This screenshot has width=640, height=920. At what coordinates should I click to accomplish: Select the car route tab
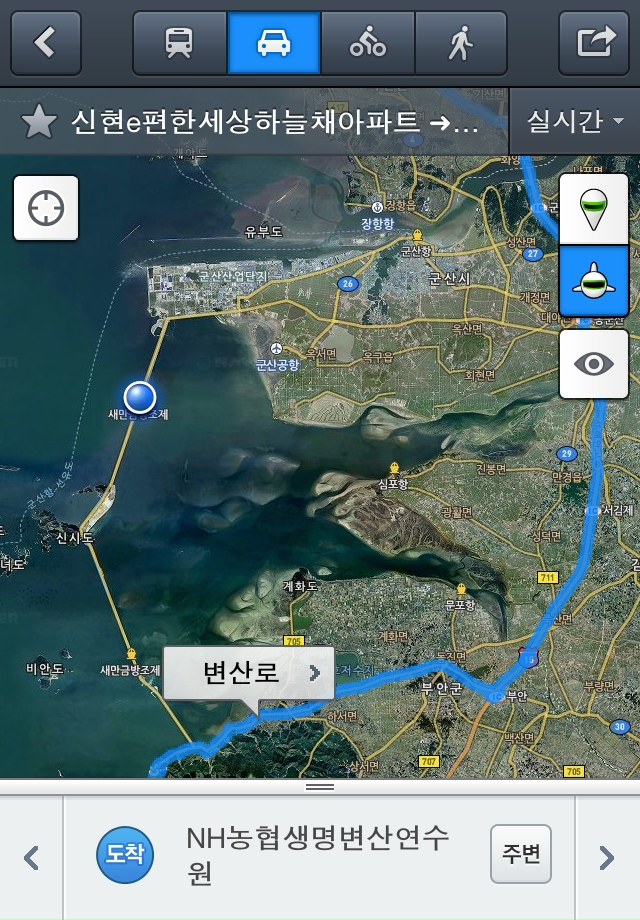pos(274,43)
